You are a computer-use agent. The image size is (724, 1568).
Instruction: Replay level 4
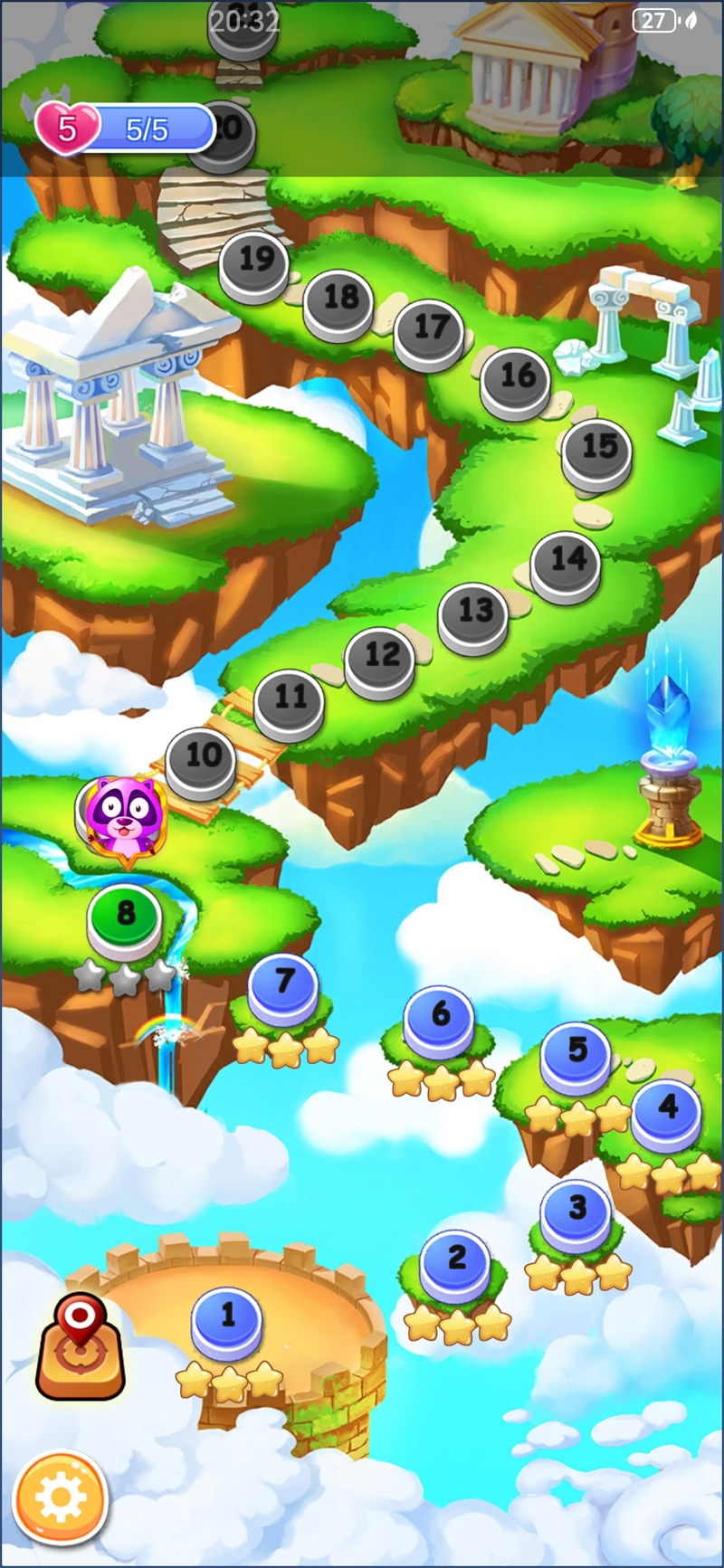tap(667, 1108)
